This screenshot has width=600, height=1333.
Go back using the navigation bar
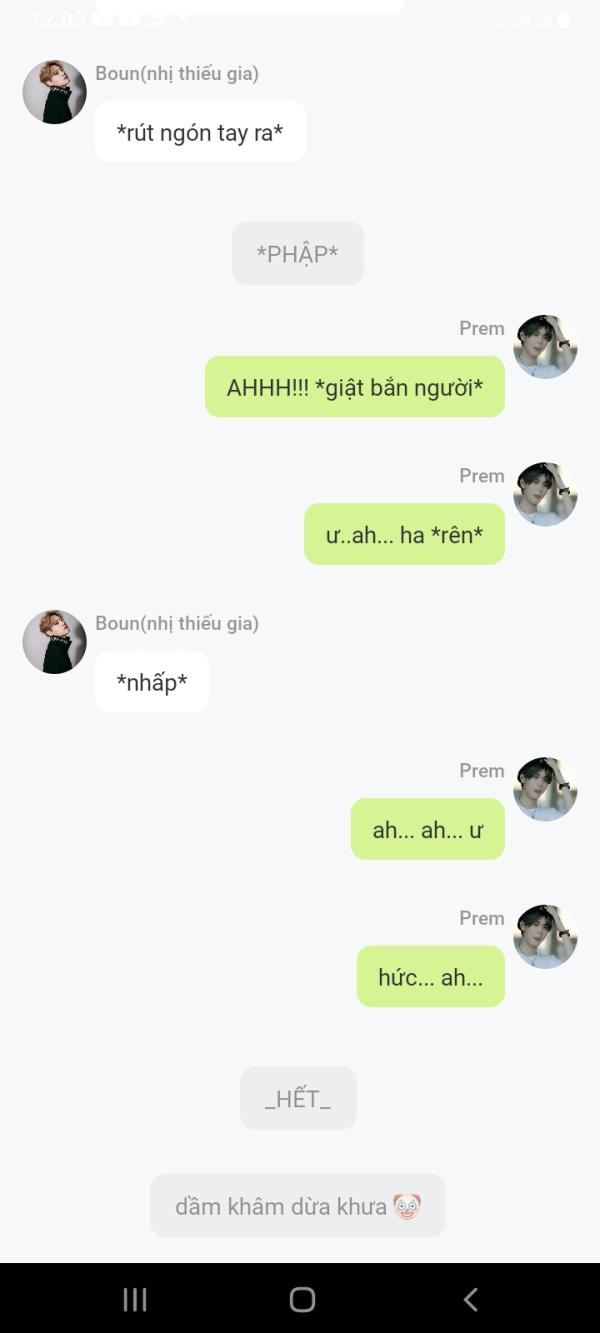tap(470, 1299)
